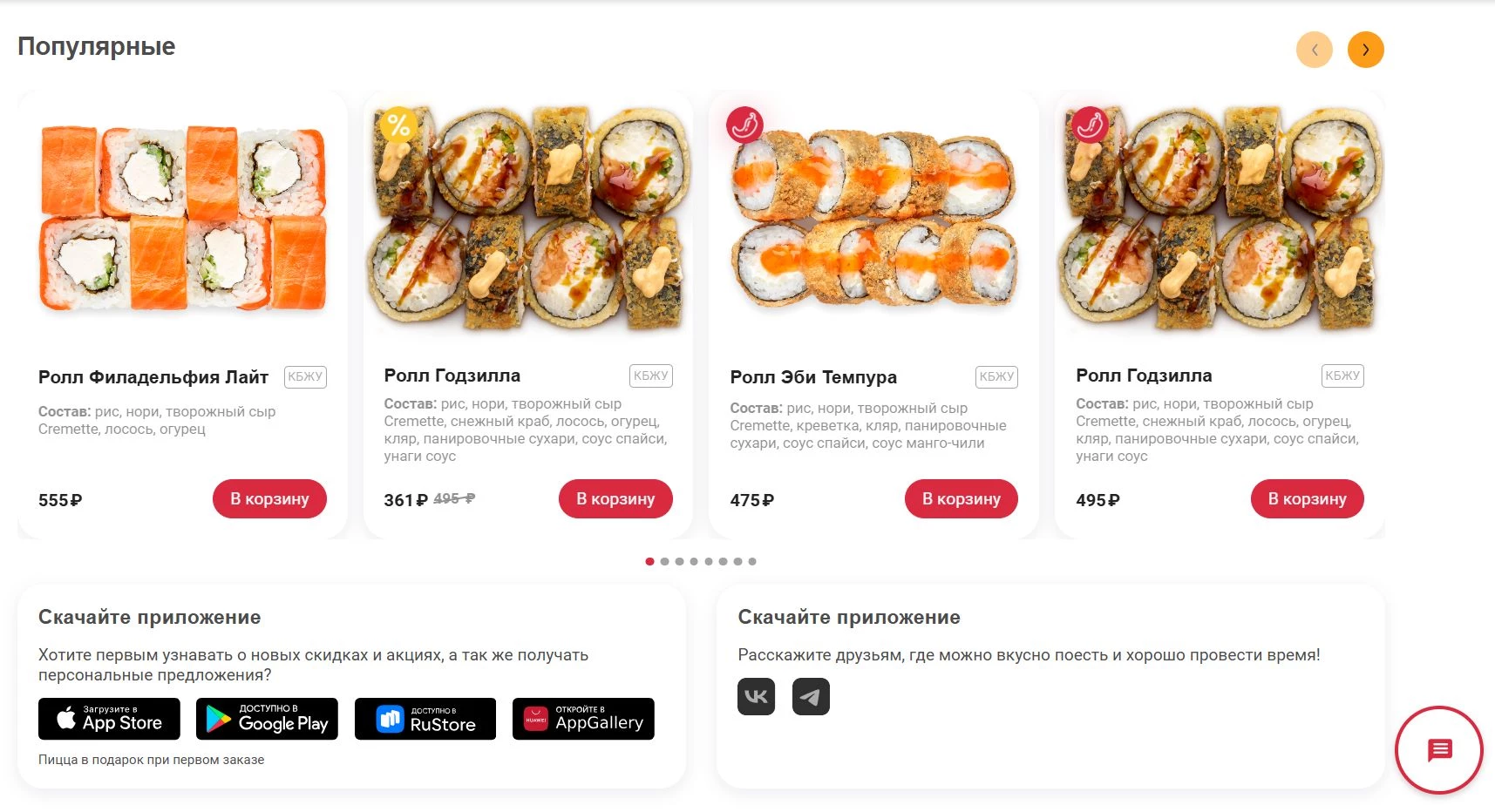
Task: Show КБЖУ for Ролл Филадельфия Лайт
Action: tap(305, 377)
